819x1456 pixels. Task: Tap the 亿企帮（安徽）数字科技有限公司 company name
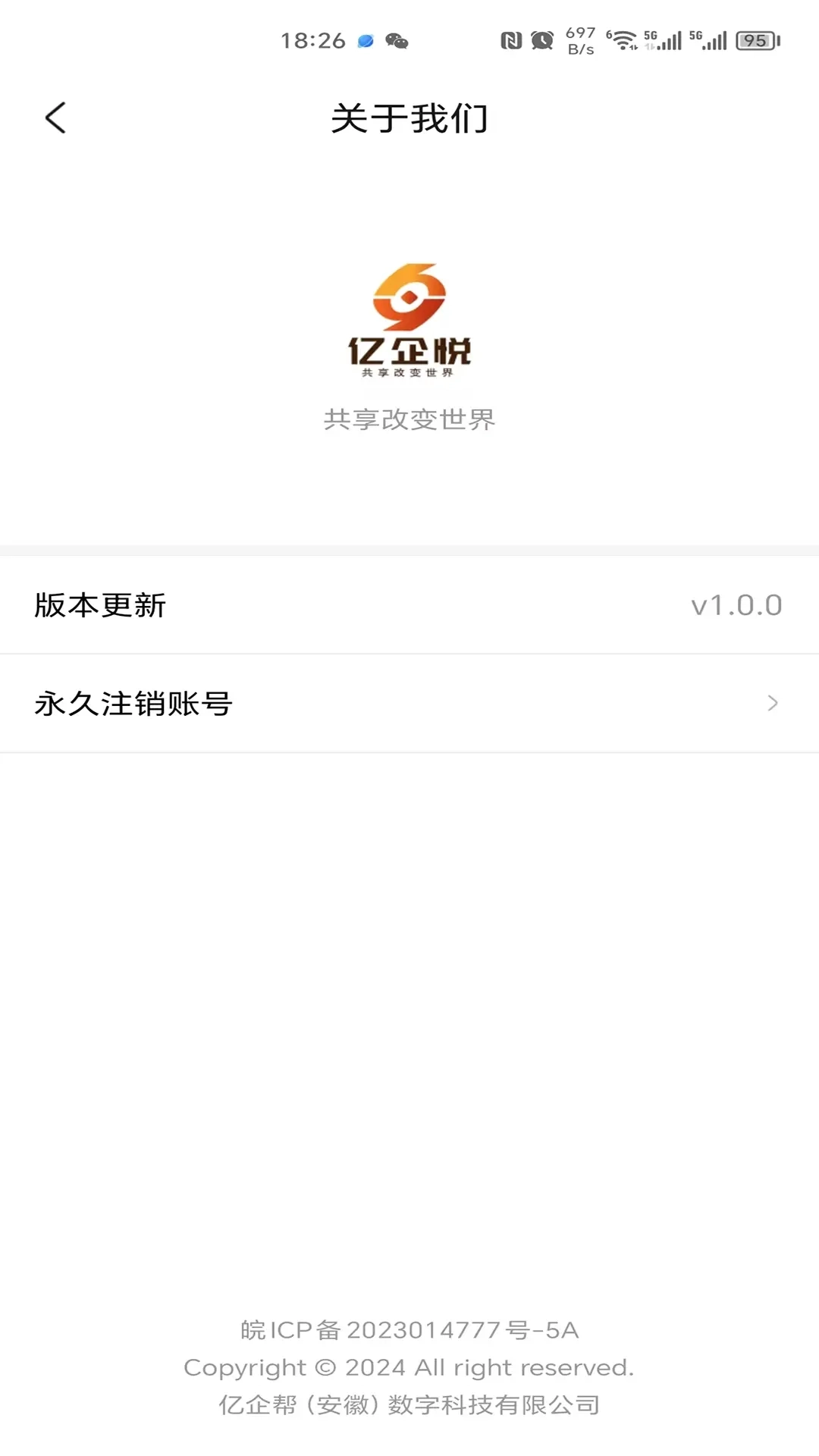[409, 1405]
